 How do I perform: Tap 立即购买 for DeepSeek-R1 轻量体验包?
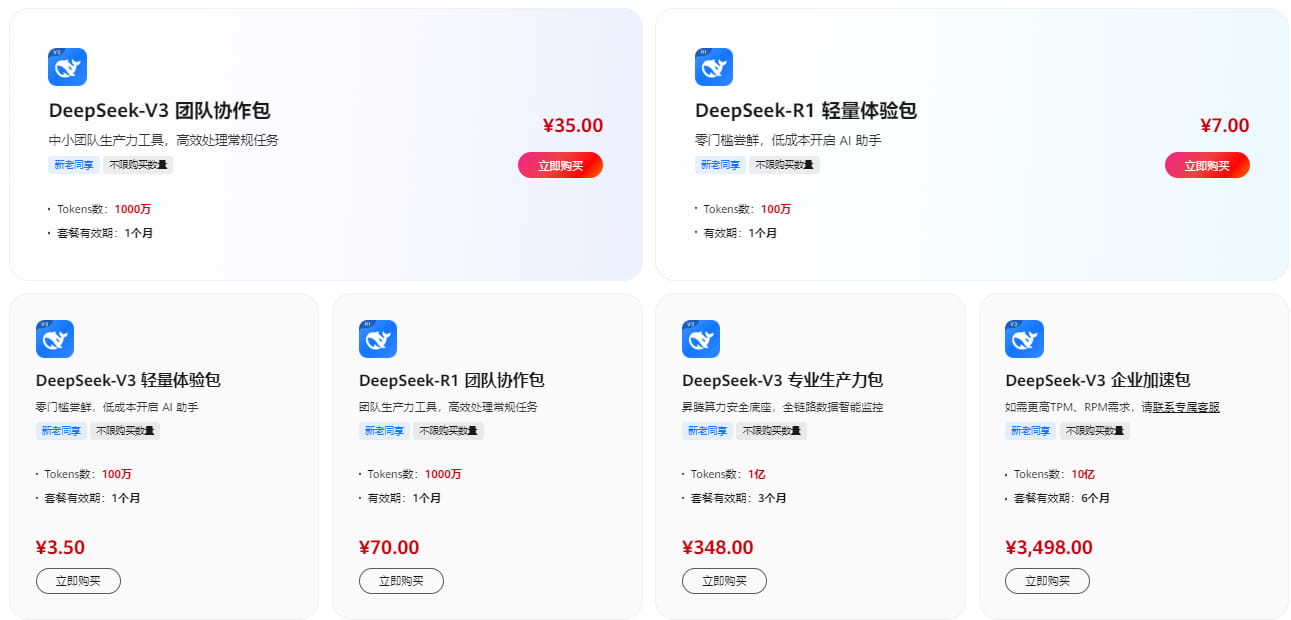(x=1207, y=165)
